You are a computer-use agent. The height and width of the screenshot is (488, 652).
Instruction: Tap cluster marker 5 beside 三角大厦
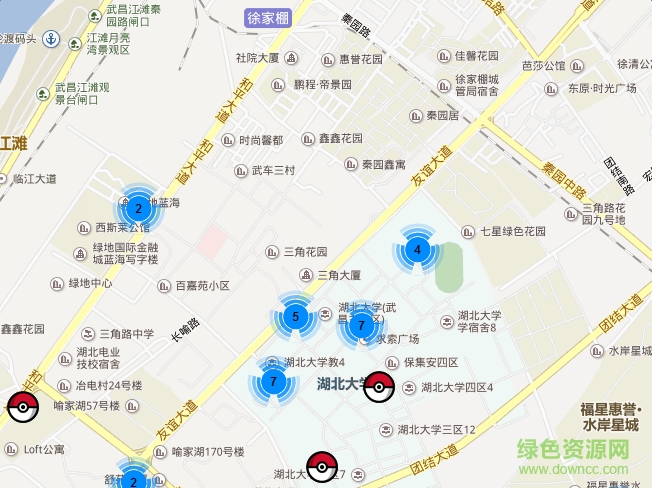(294, 318)
